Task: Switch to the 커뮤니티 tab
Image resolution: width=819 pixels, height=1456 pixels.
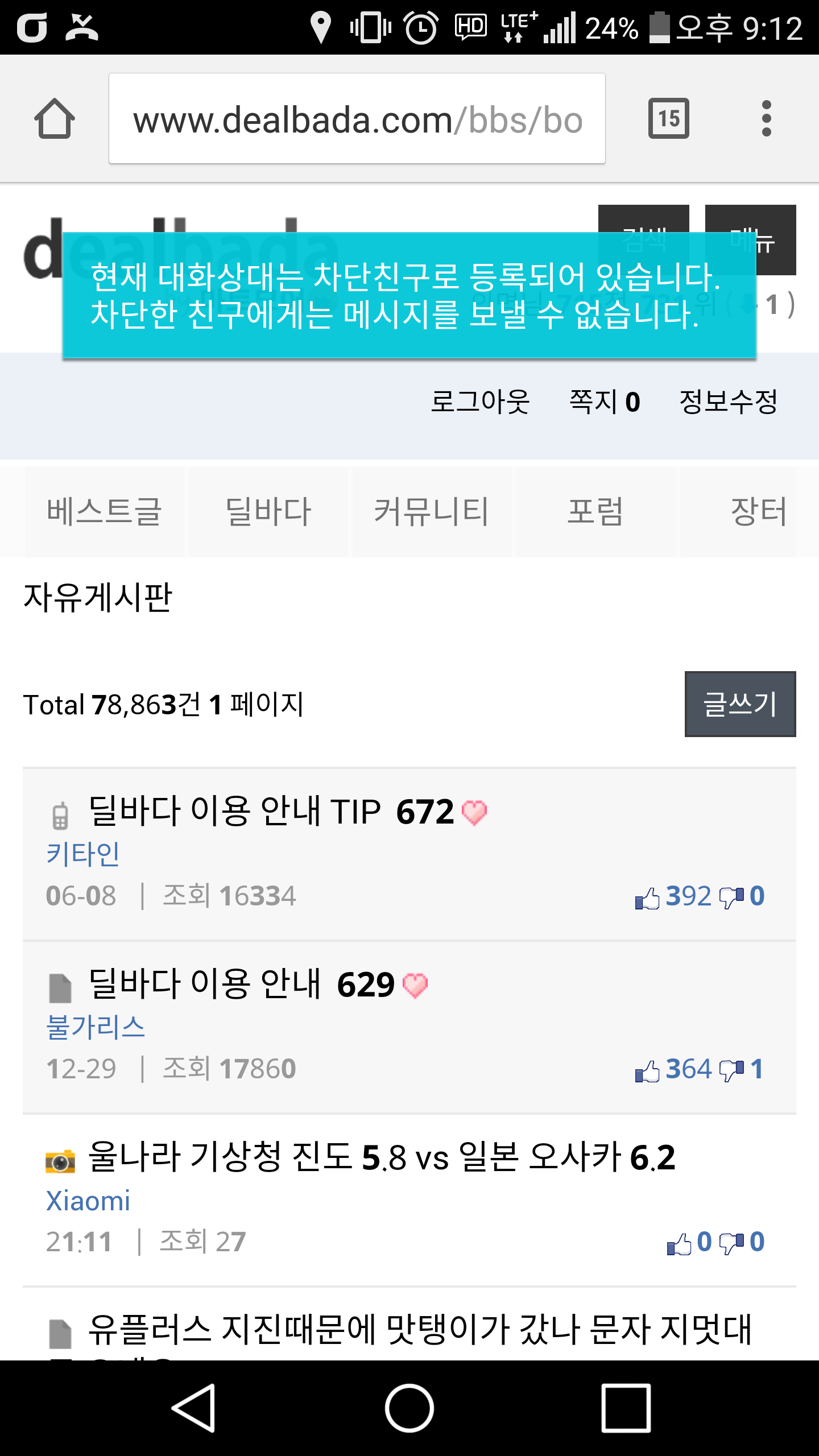Action: pyautogui.click(x=432, y=511)
